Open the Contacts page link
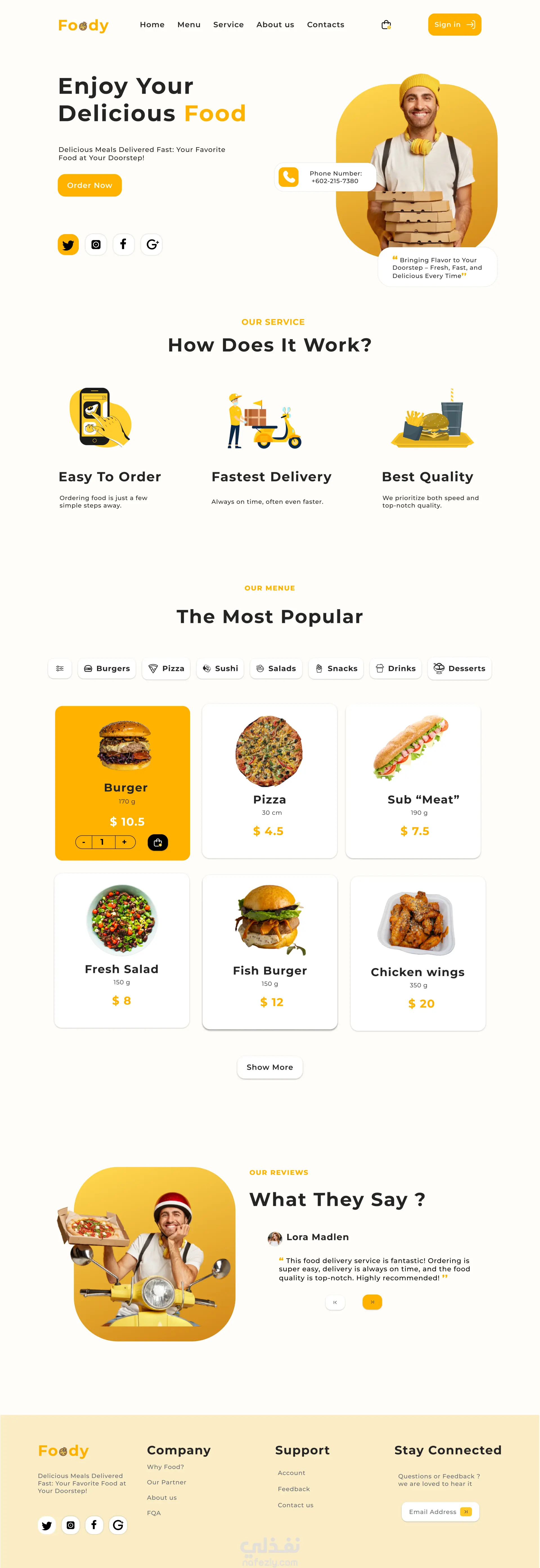 pos(325,25)
